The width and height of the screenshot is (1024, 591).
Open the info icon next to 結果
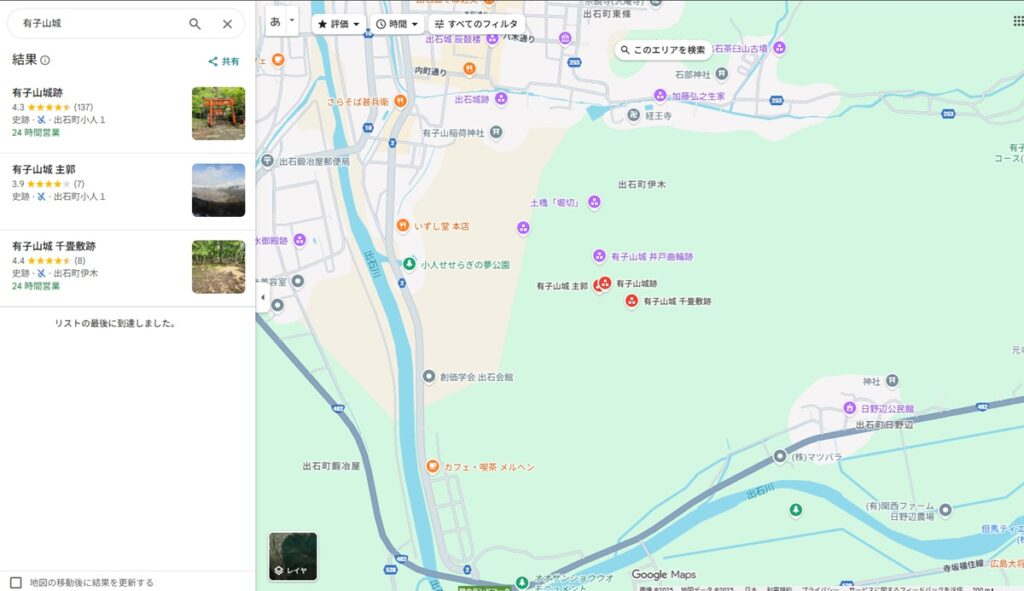click(45, 61)
